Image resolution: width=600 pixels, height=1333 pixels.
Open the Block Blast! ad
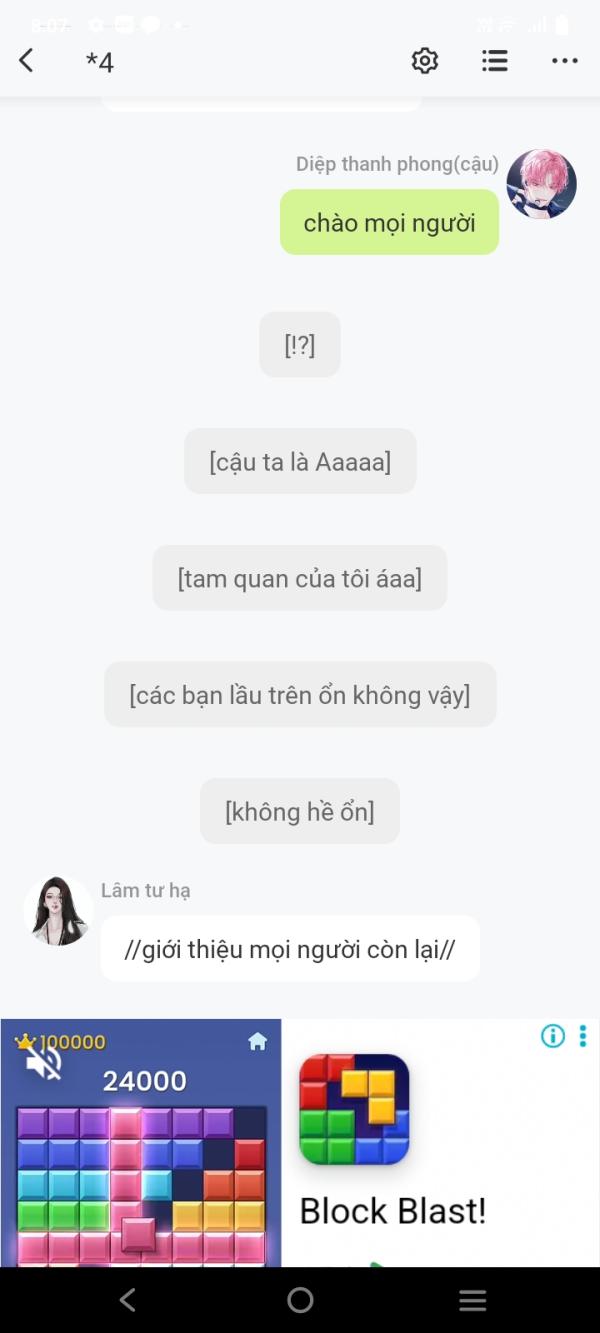pos(392,1211)
